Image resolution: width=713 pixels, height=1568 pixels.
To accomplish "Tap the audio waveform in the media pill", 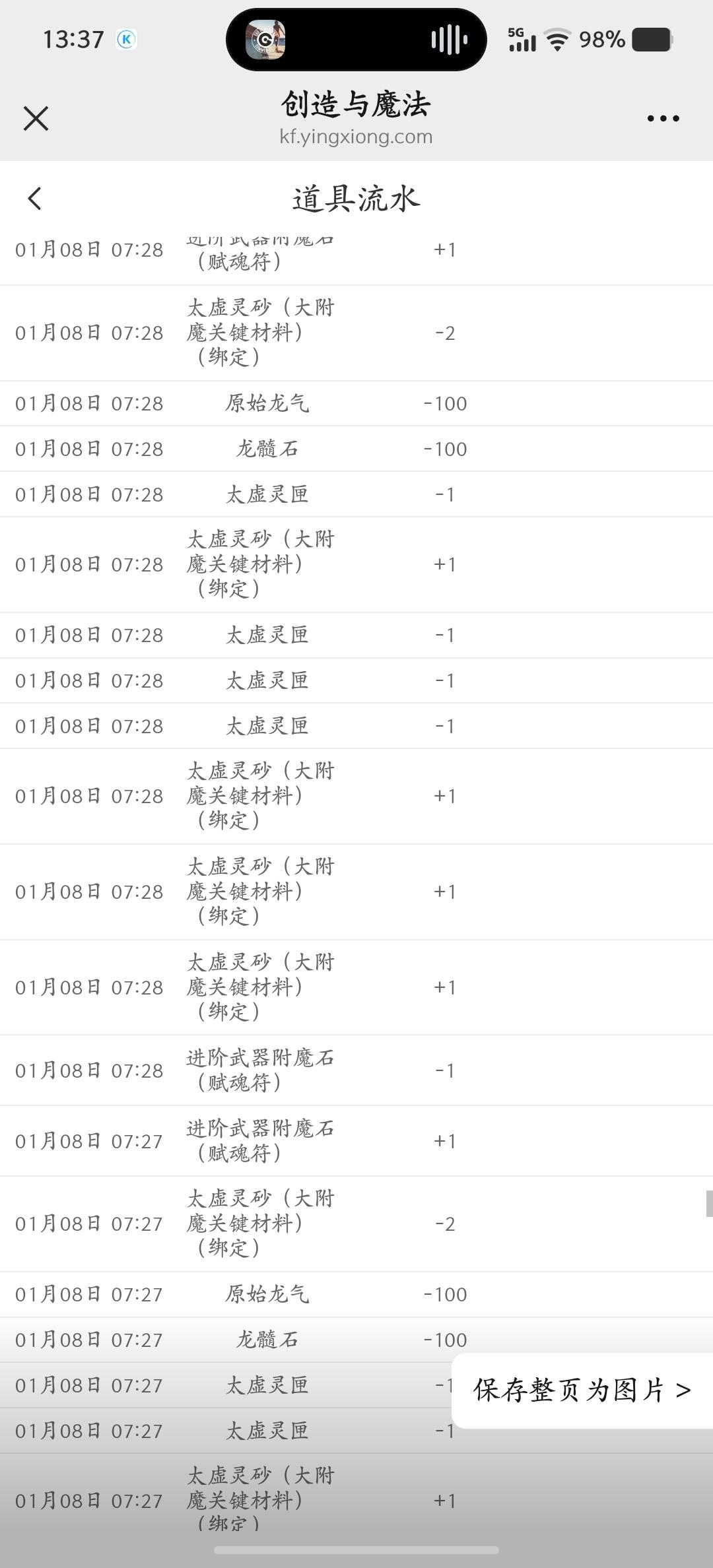I will (448, 40).
